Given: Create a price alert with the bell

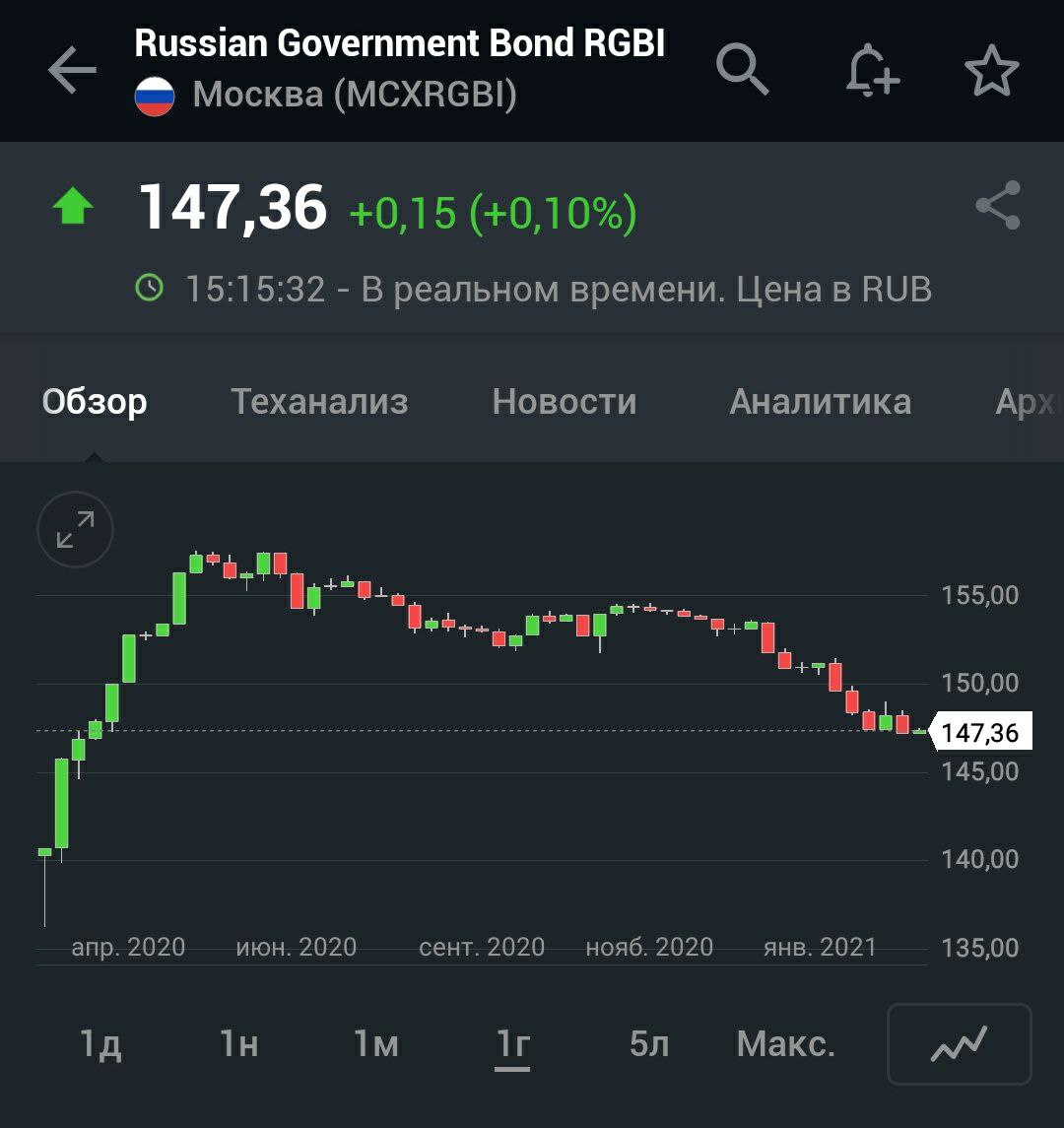Looking at the screenshot, I should click(872, 71).
